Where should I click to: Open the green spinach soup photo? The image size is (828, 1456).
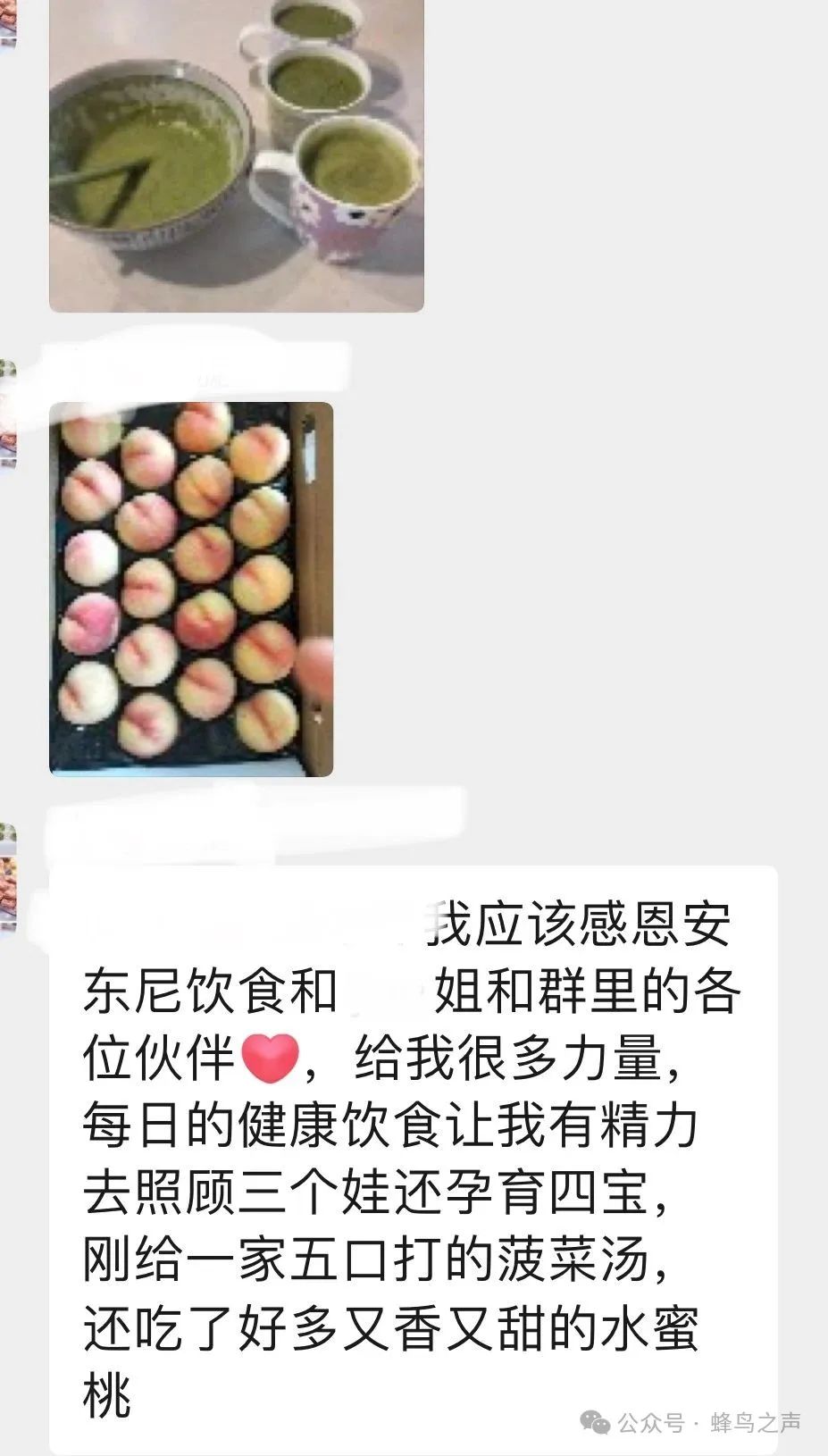coord(236,155)
